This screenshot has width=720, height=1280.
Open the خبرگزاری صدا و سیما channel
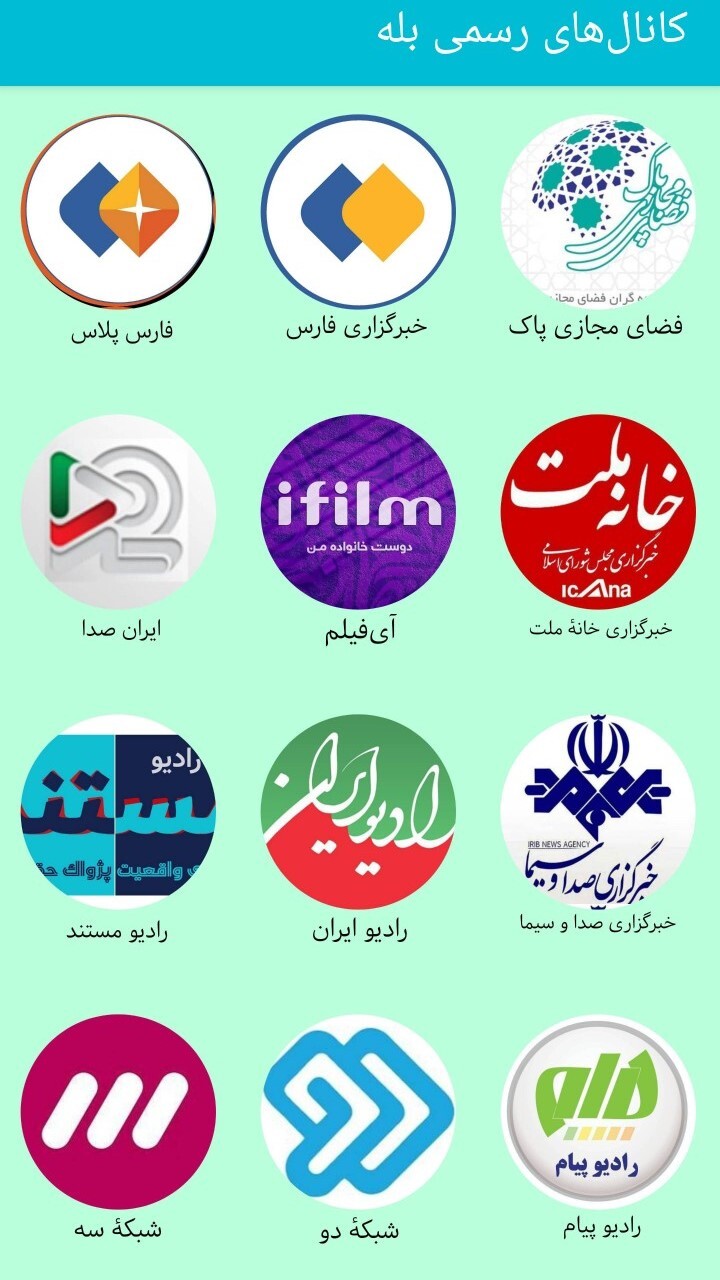tap(597, 811)
